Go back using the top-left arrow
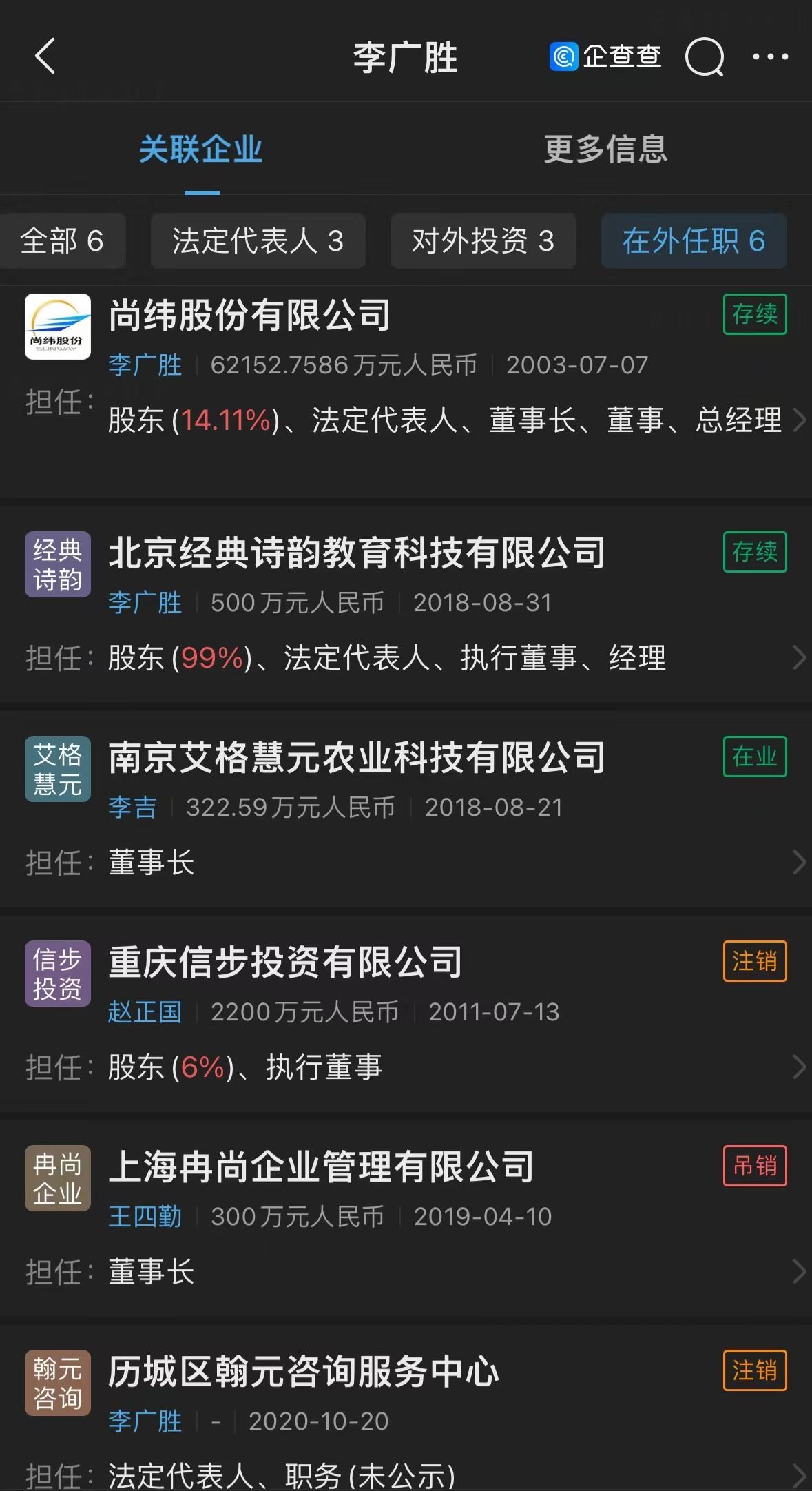Image resolution: width=812 pixels, height=1491 pixels. [x=45, y=56]
